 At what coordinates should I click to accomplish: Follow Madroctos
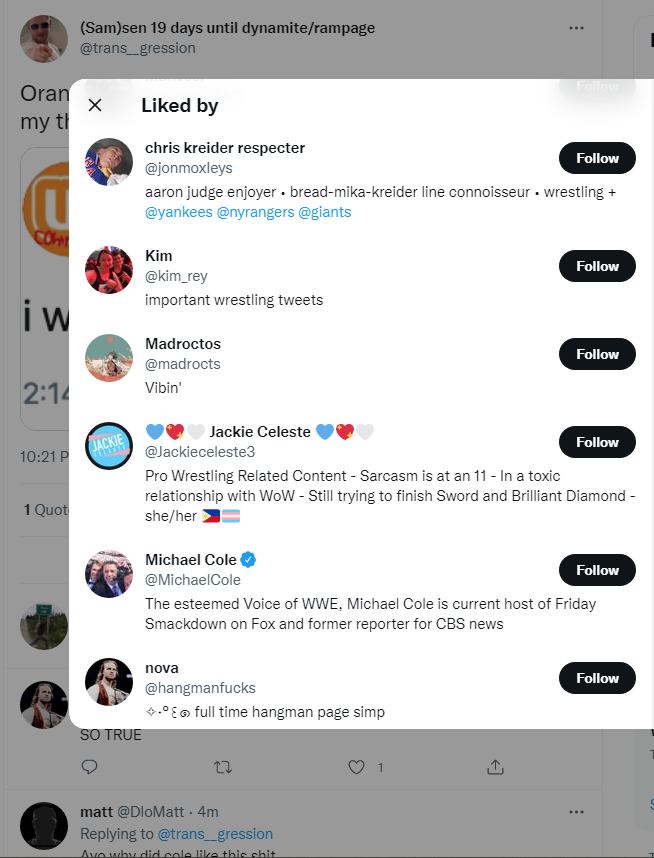[x=597, y=354]
